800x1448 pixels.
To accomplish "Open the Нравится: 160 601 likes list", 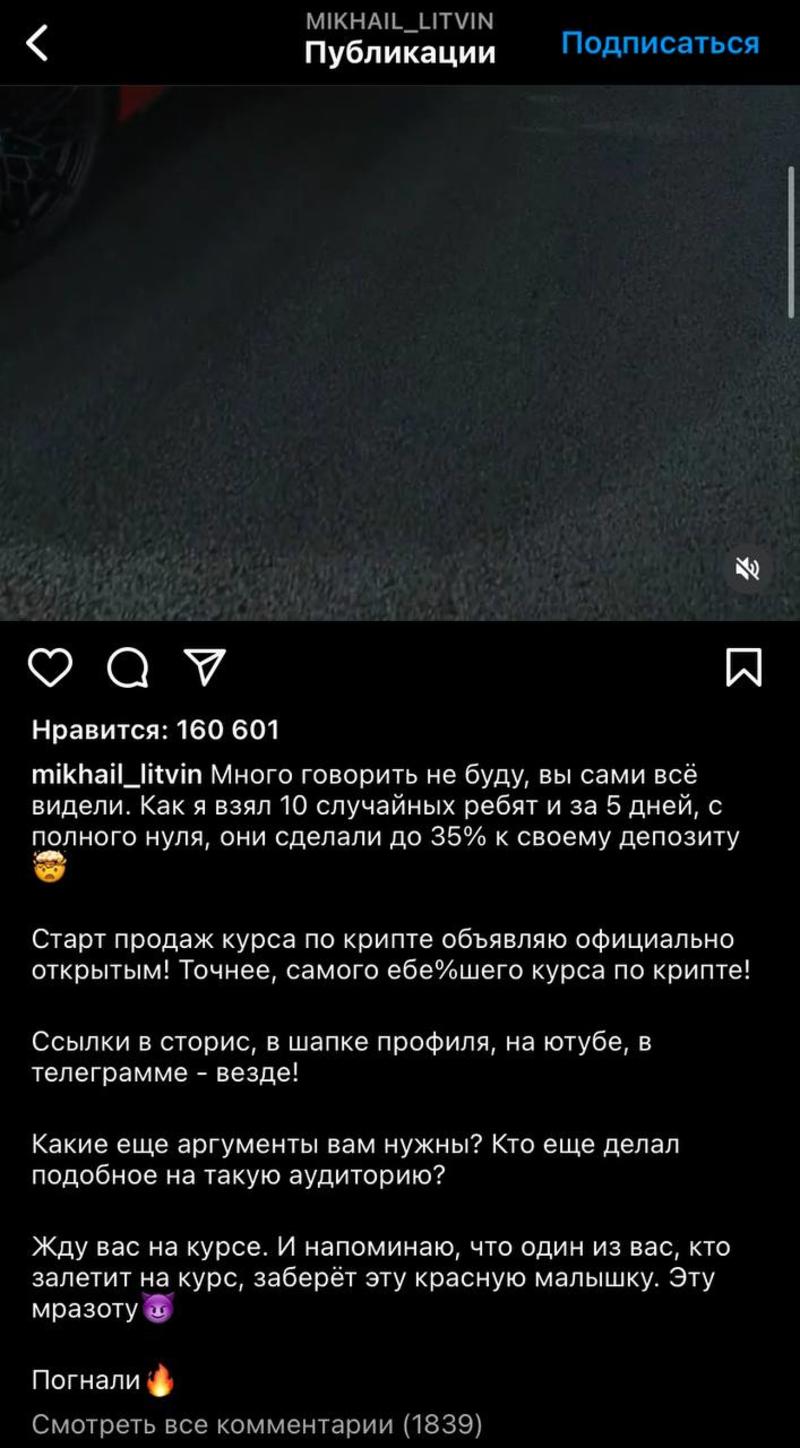I will coord(156,730).
